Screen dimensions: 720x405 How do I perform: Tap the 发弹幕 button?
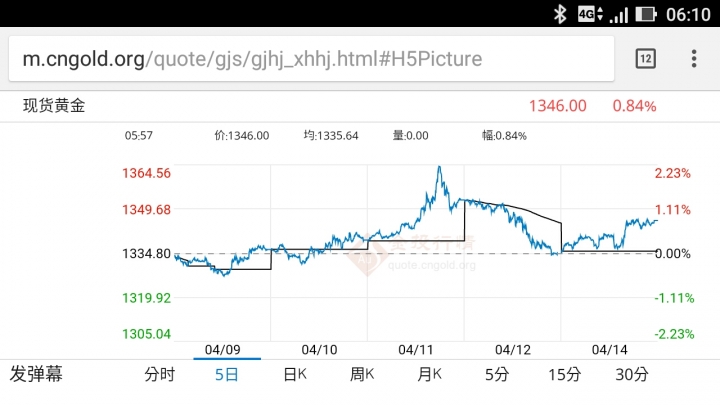(36, 375)
